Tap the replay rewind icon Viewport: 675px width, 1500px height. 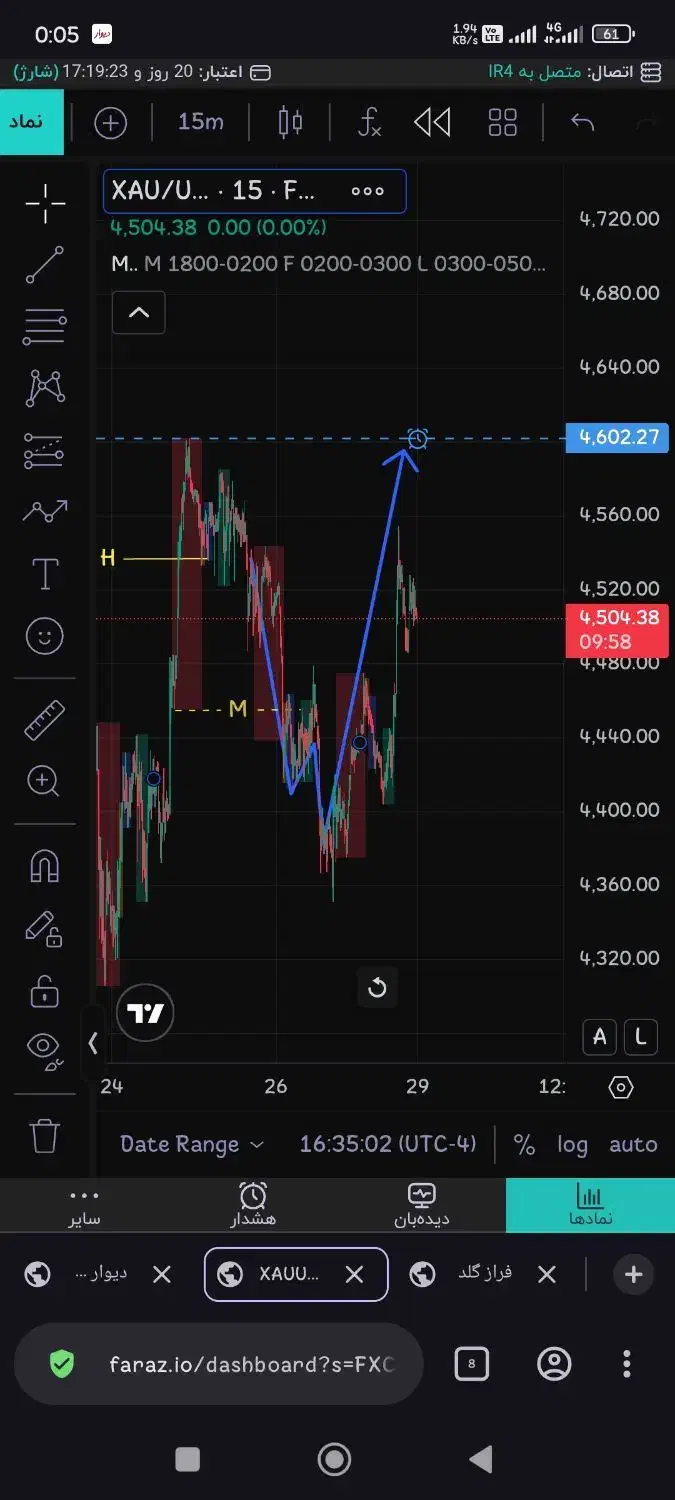[x=432, y=122]
